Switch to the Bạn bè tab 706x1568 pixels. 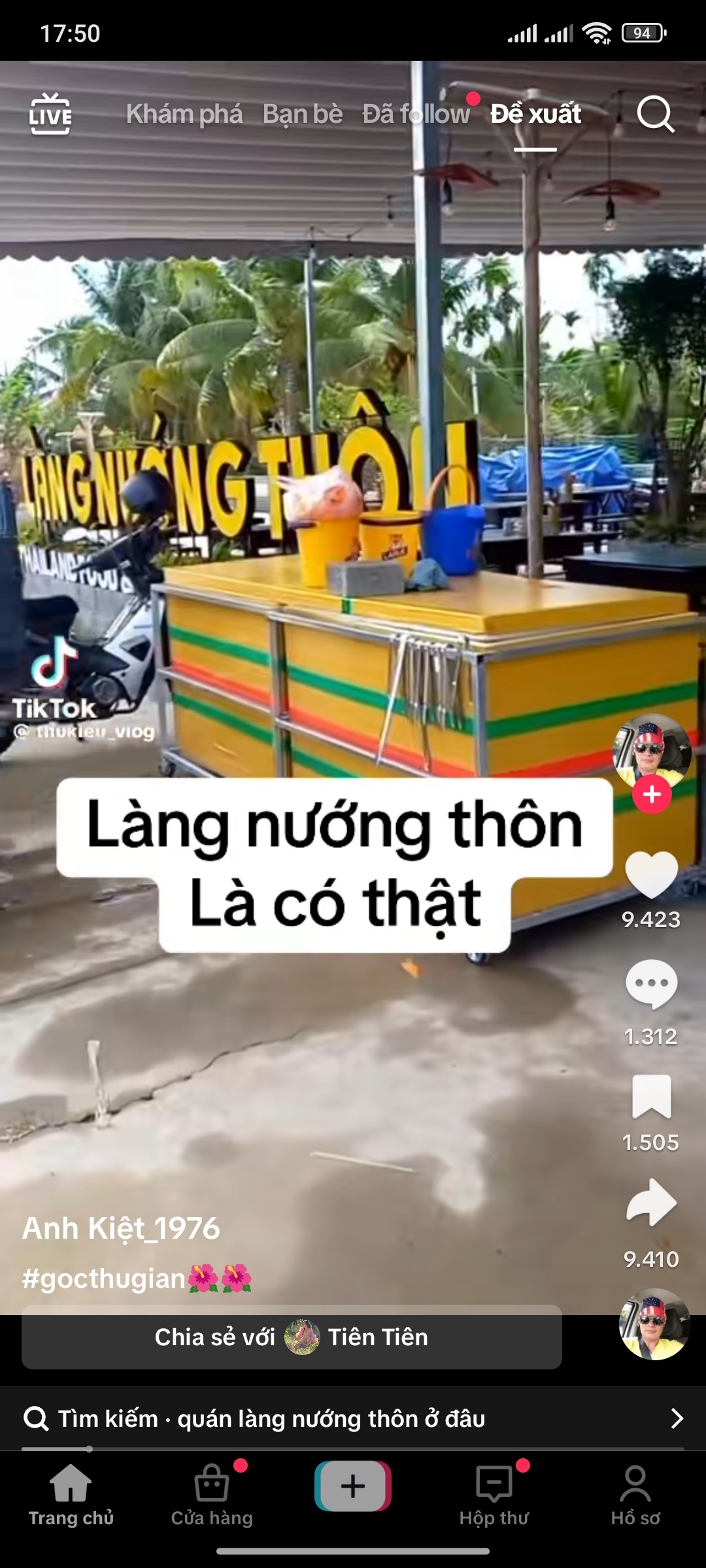pyautogui.click(x=303, y=114)
